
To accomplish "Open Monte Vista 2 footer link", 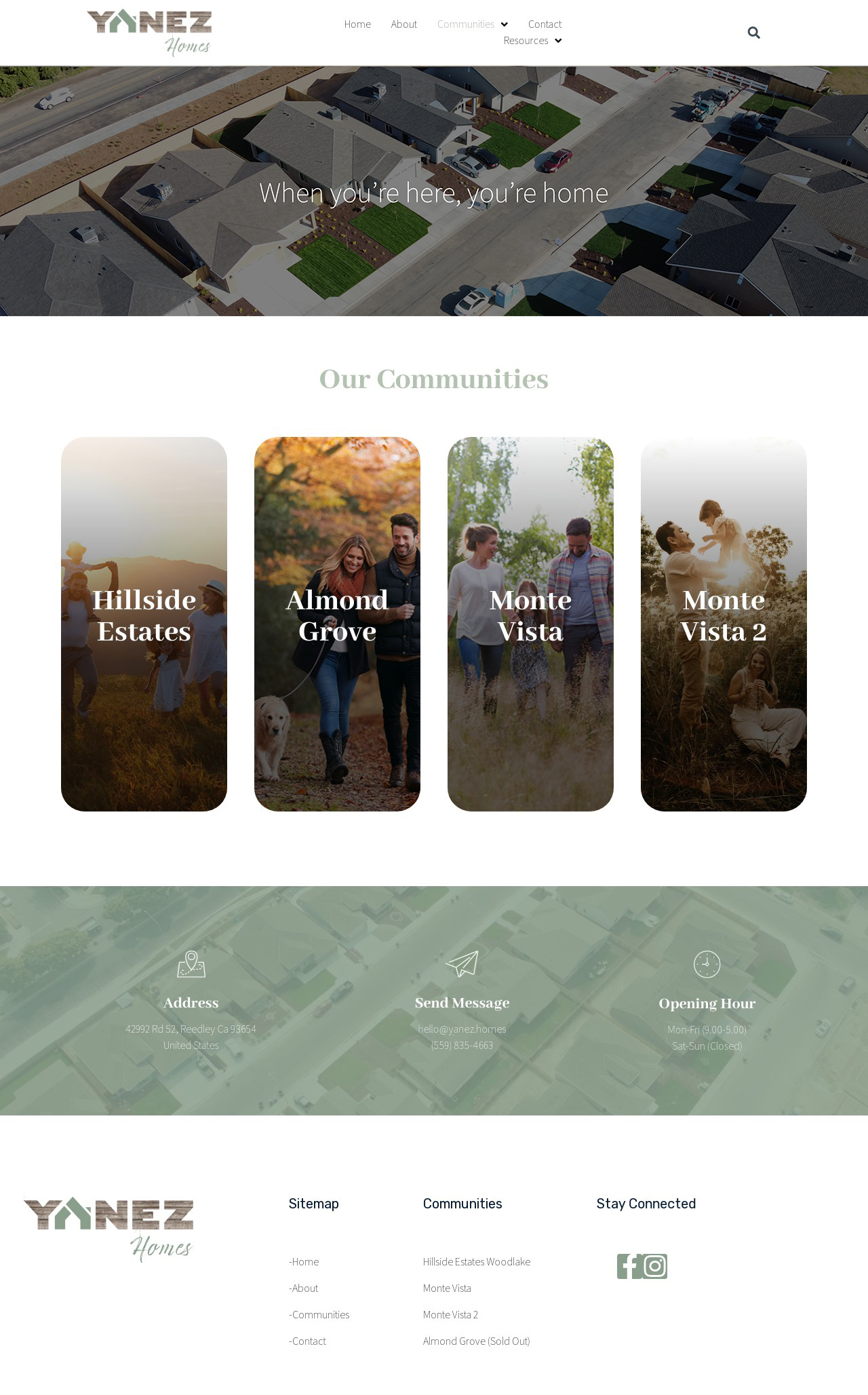I will [x=450, y=1314].
